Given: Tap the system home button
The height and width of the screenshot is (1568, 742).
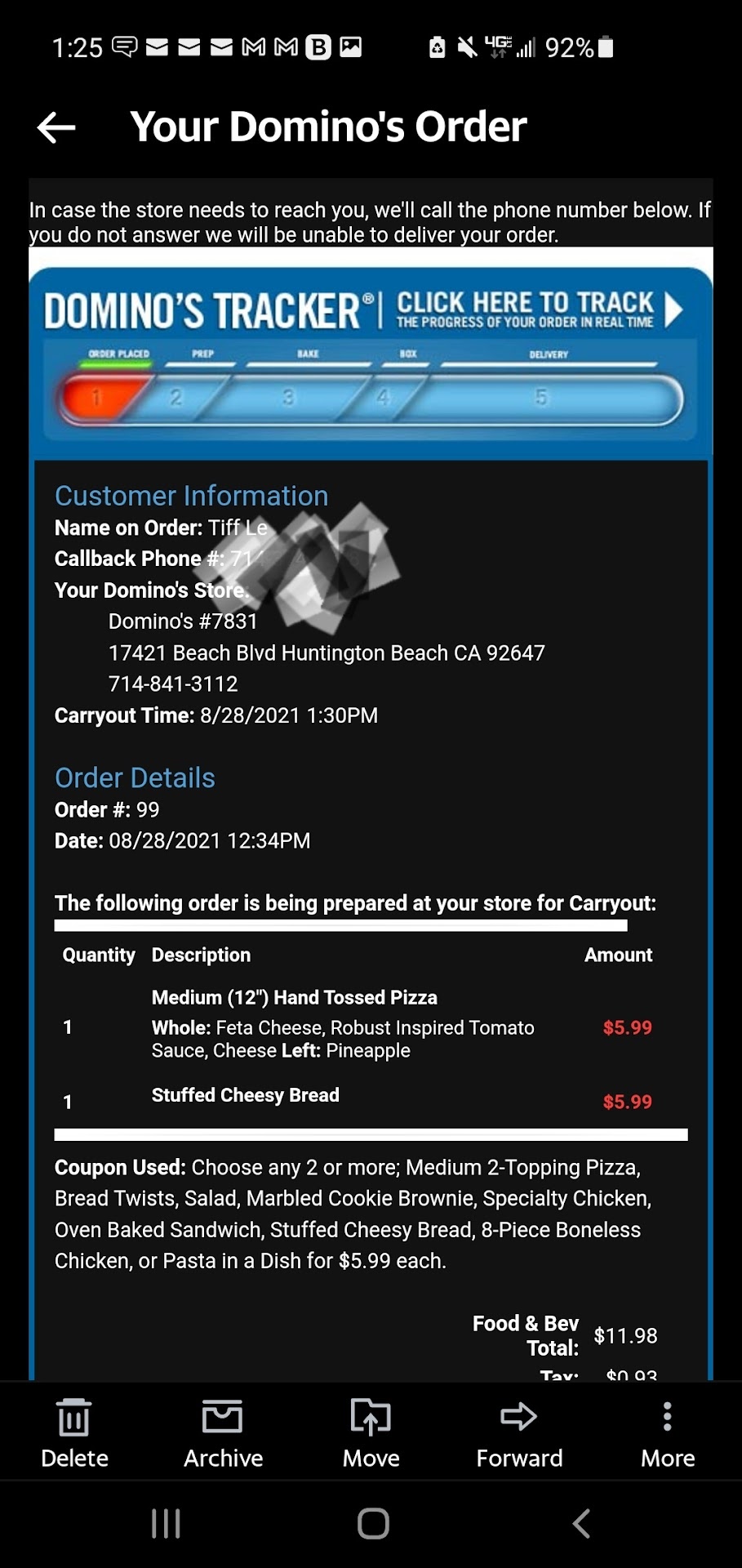Looking at the screenshot, I should (x=373, y=1523).
